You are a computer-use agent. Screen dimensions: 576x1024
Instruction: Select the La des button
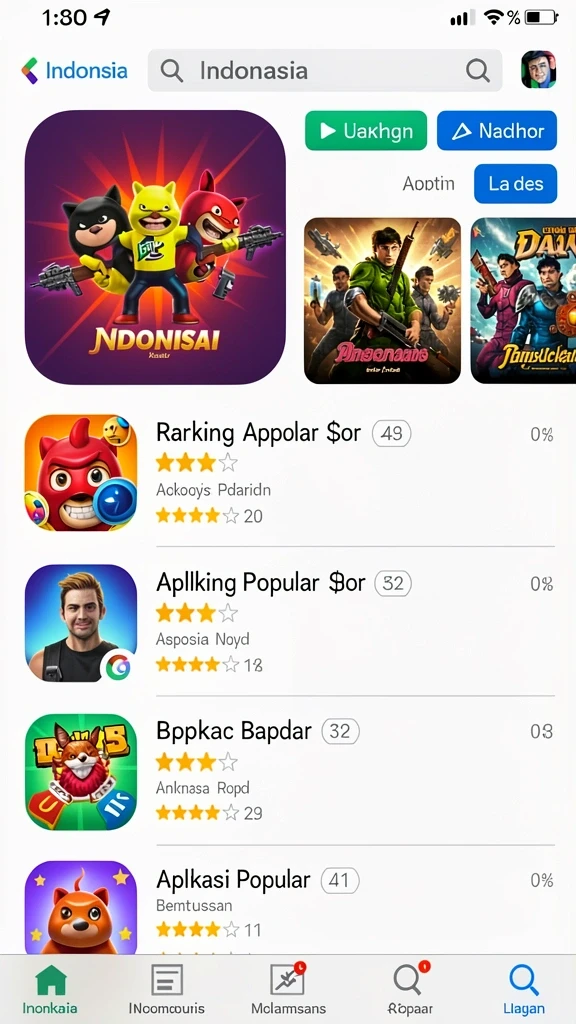tap(515, 184)
